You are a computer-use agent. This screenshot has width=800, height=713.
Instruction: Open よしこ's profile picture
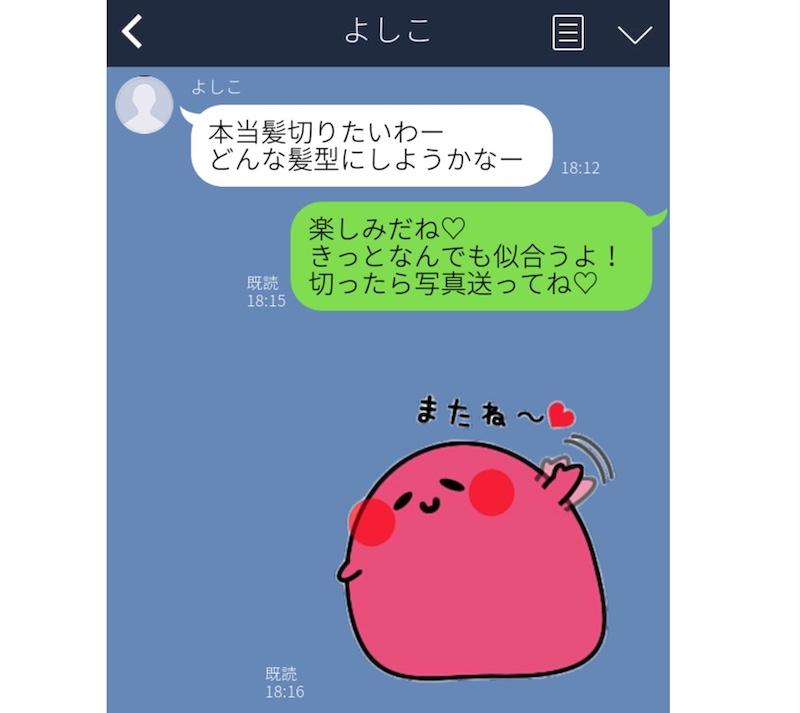[145, 104]
